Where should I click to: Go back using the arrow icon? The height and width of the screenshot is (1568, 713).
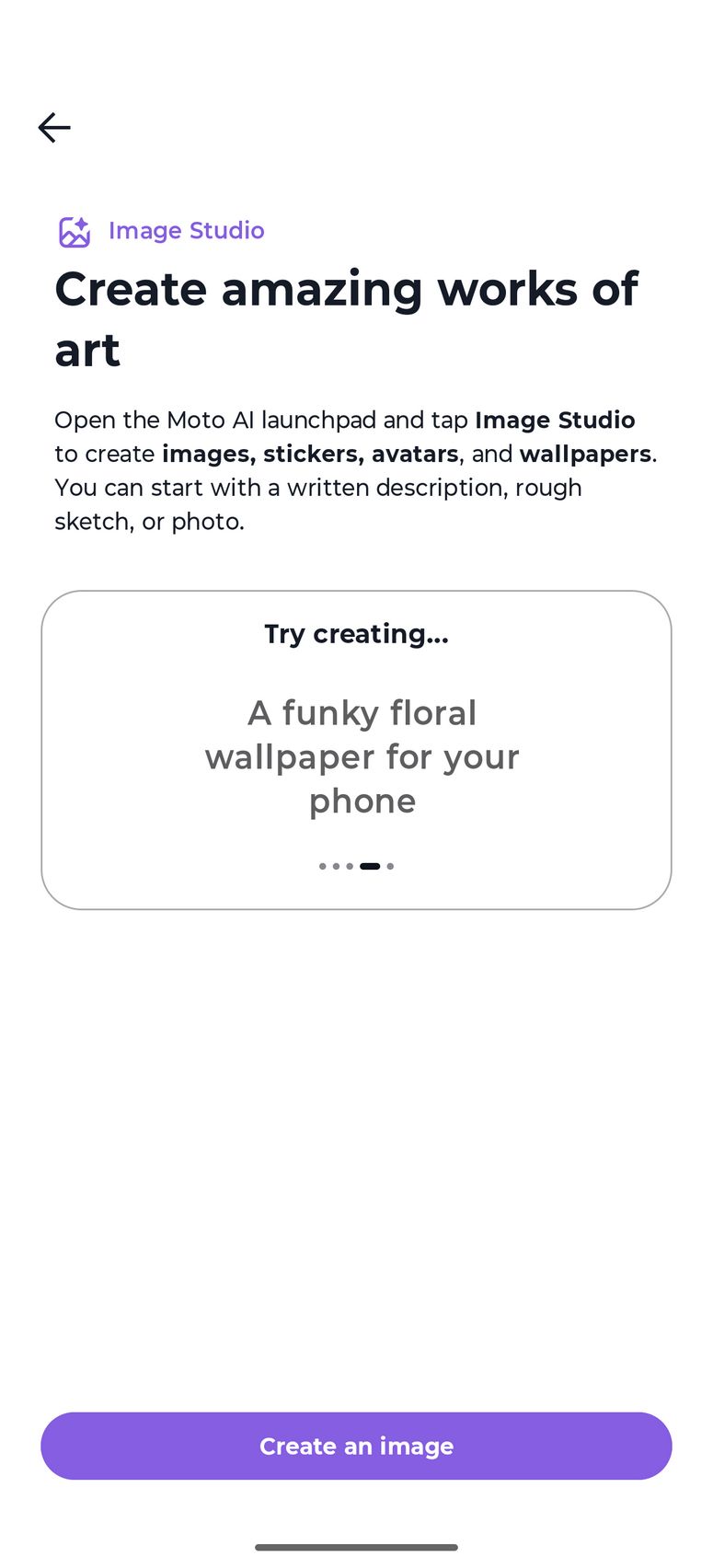coord(54,127)
